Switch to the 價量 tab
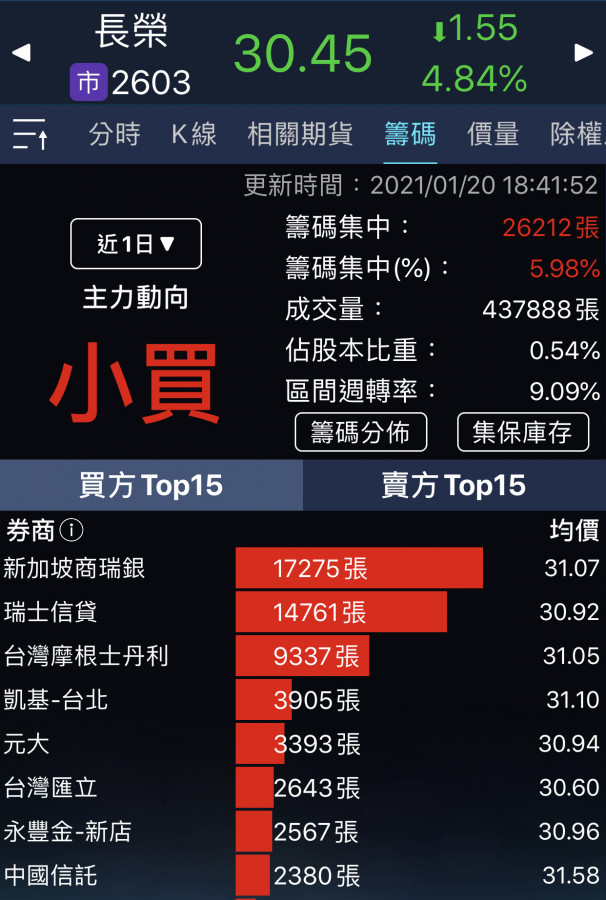The image size is (606, 900). (x=493, y=134)
